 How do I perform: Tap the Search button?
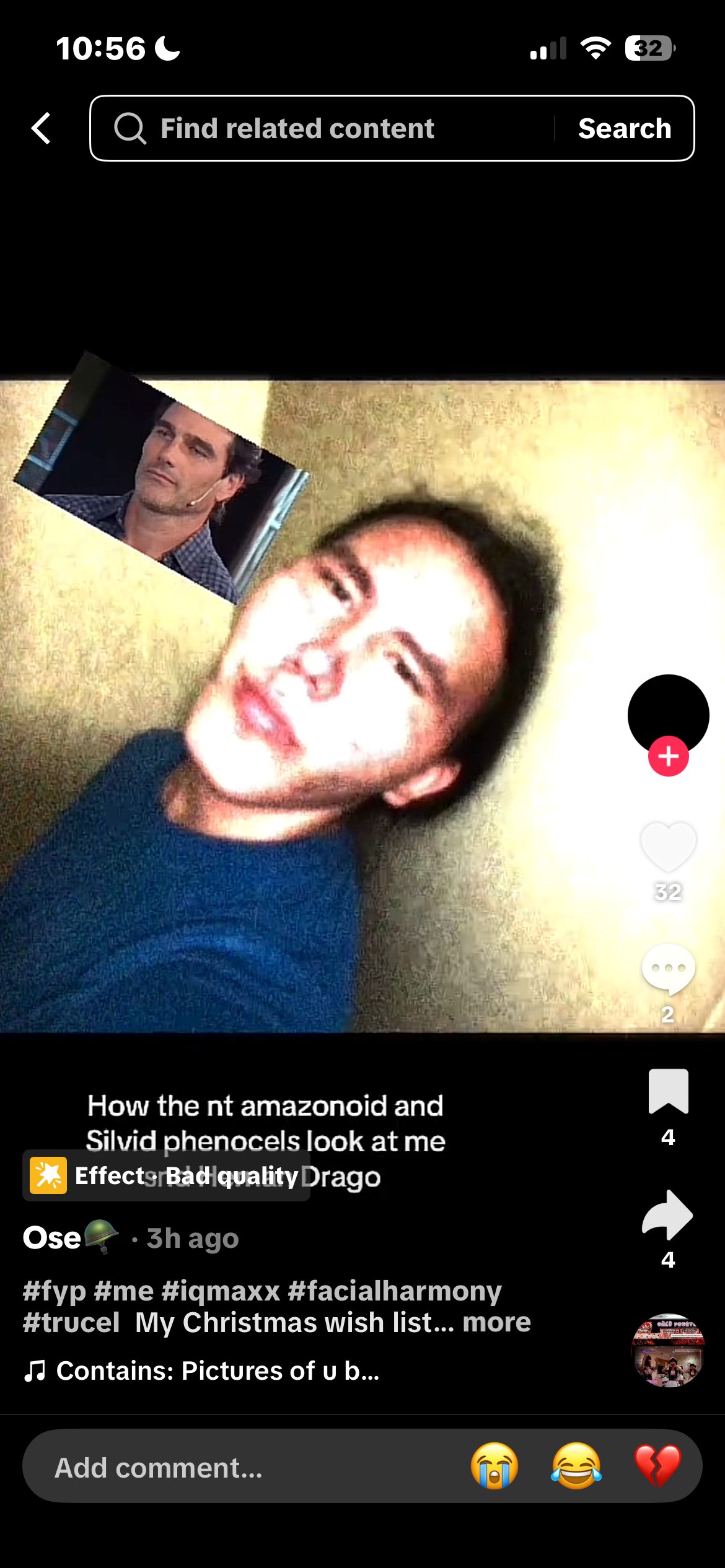pos(624,128)
